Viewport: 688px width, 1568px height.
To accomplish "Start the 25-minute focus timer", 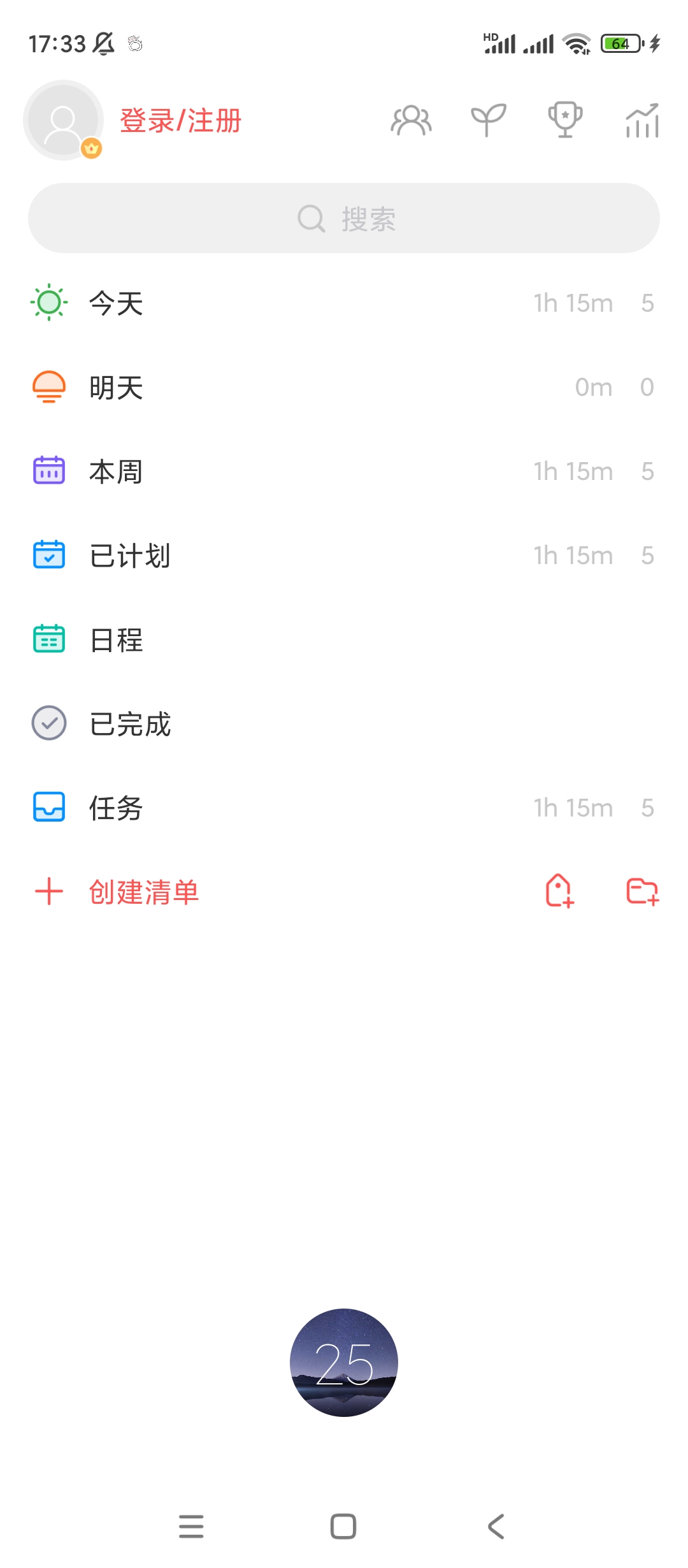I will 344,1362.
